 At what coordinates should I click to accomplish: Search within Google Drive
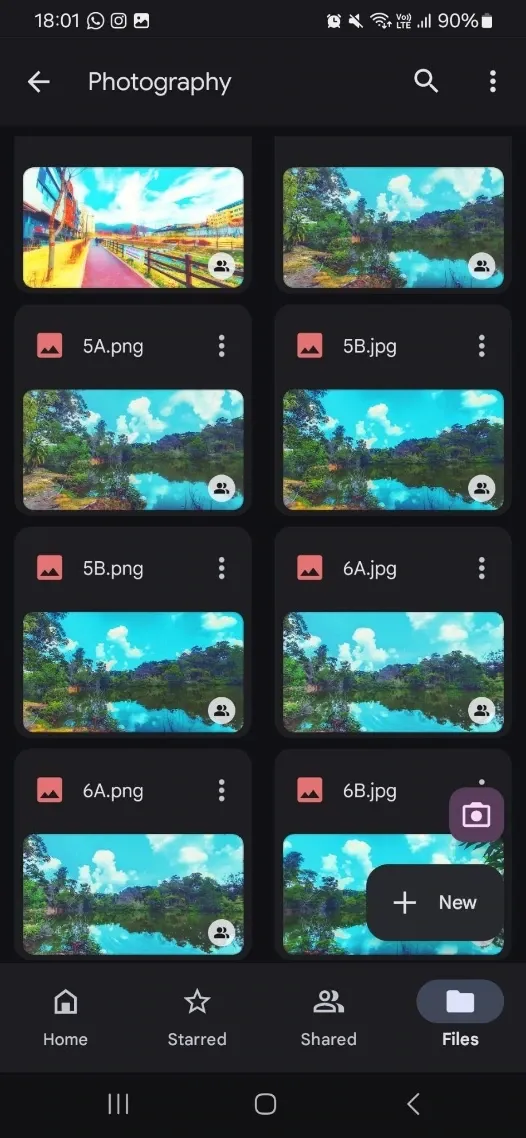[x=426, y=81]
